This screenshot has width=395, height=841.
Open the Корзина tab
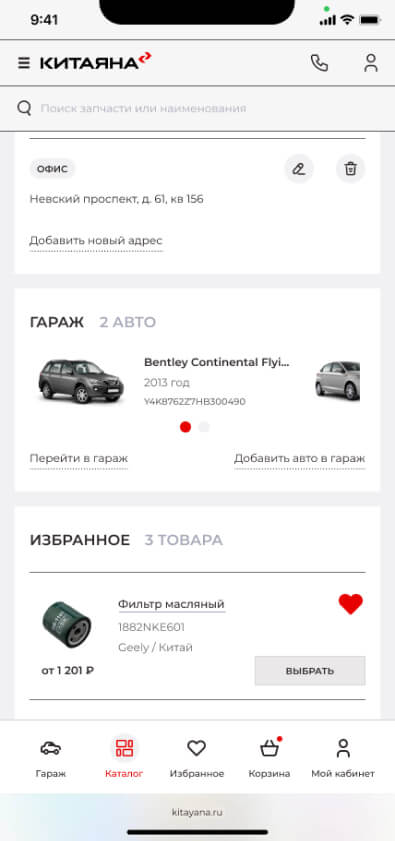click(x=269, y=759)
